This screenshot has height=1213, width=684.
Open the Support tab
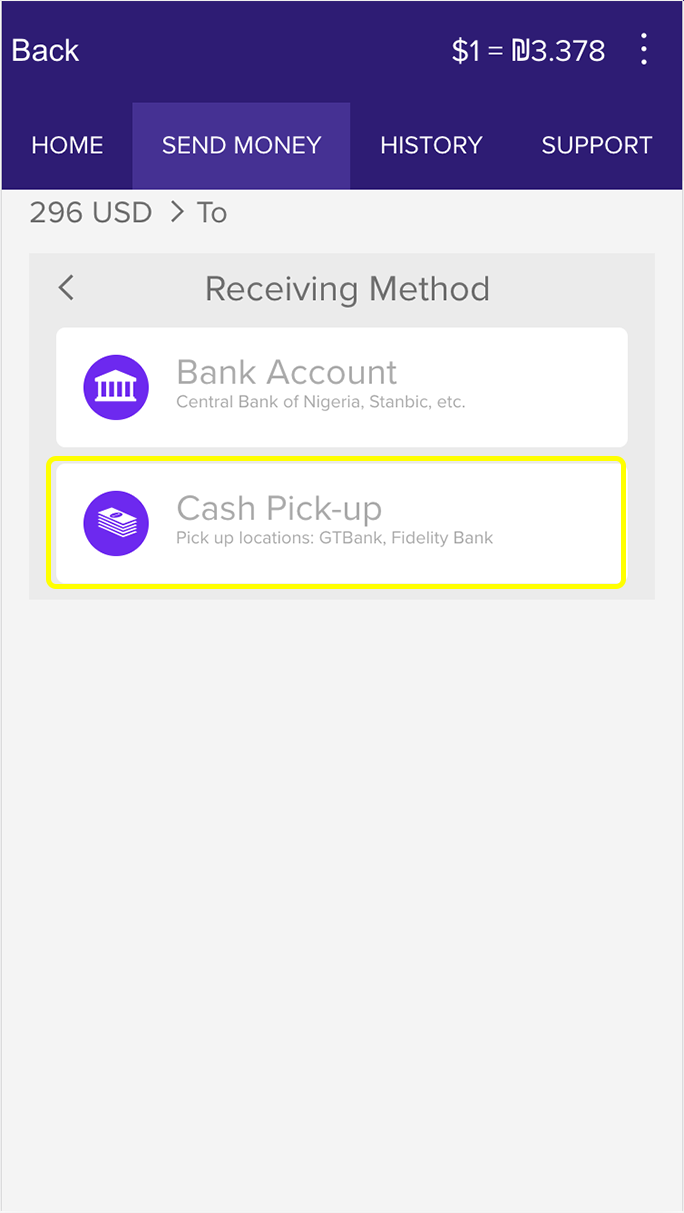[x=596, y=145]
